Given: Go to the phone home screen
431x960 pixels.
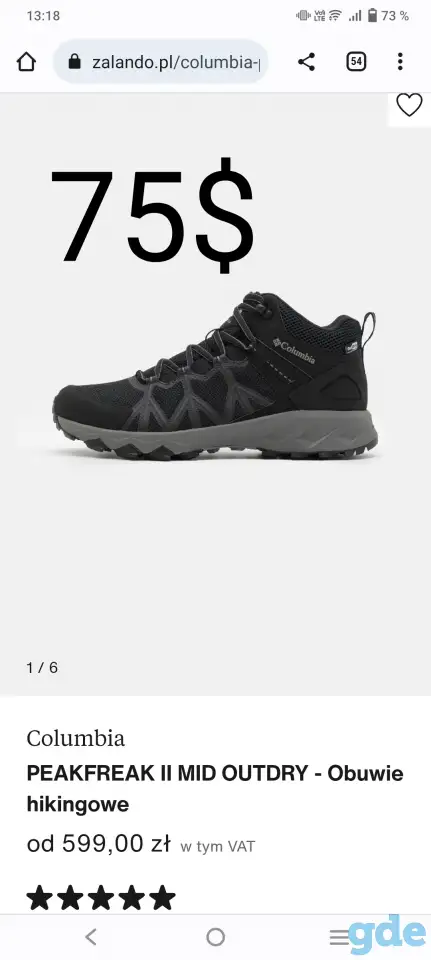Looking at the screenshot, I should (216, 937).
